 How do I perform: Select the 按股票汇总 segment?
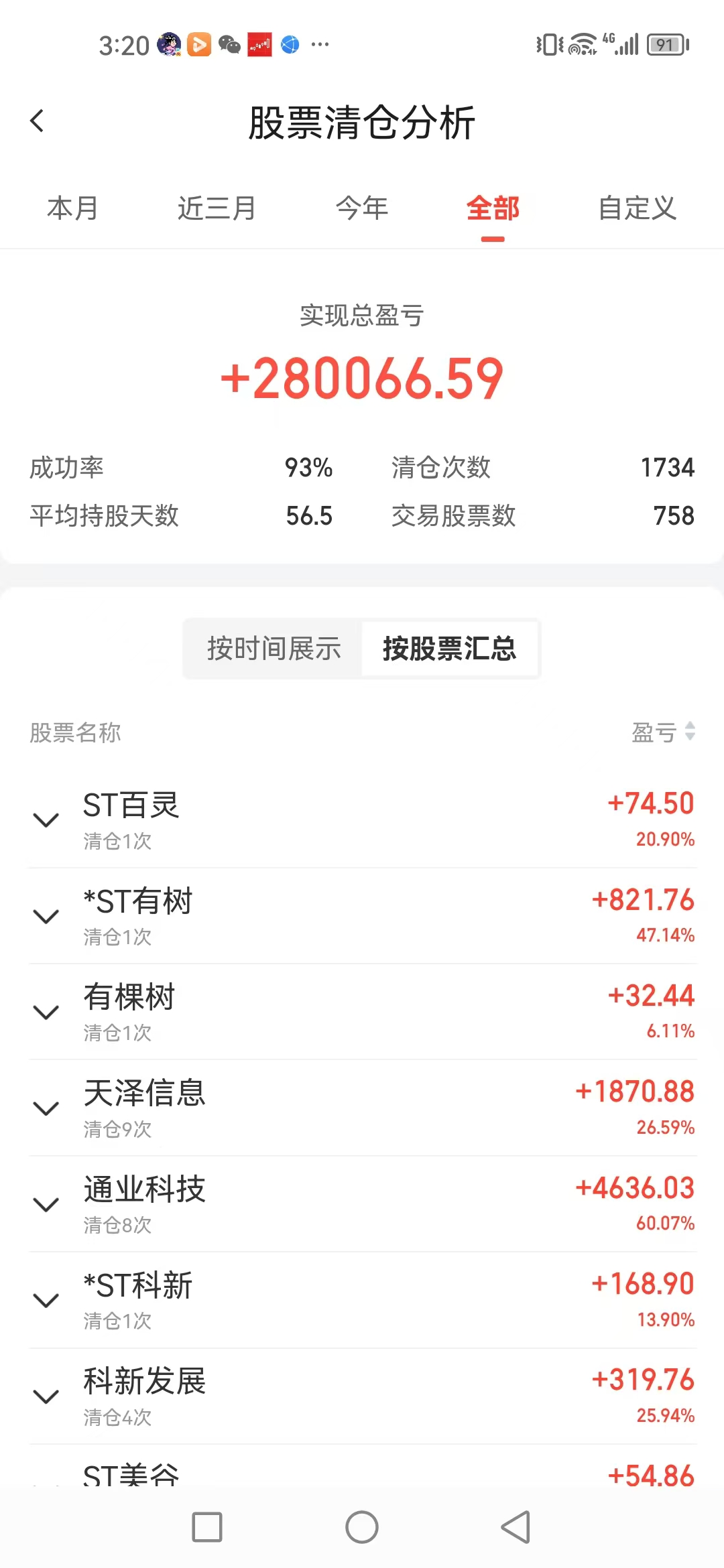[x=449, y=649]
